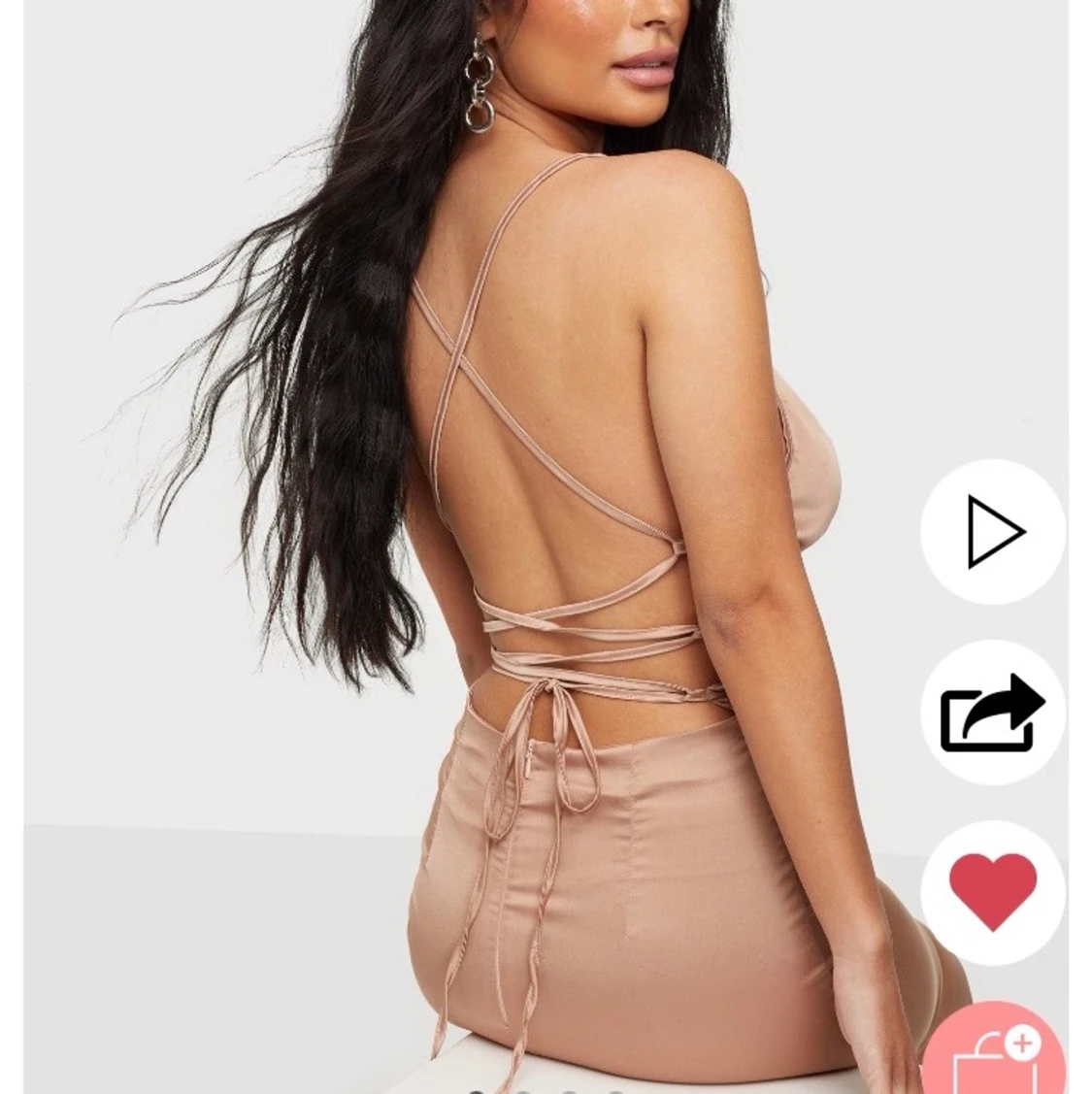Toggle the red heart favorite

(x=992, y=893)
